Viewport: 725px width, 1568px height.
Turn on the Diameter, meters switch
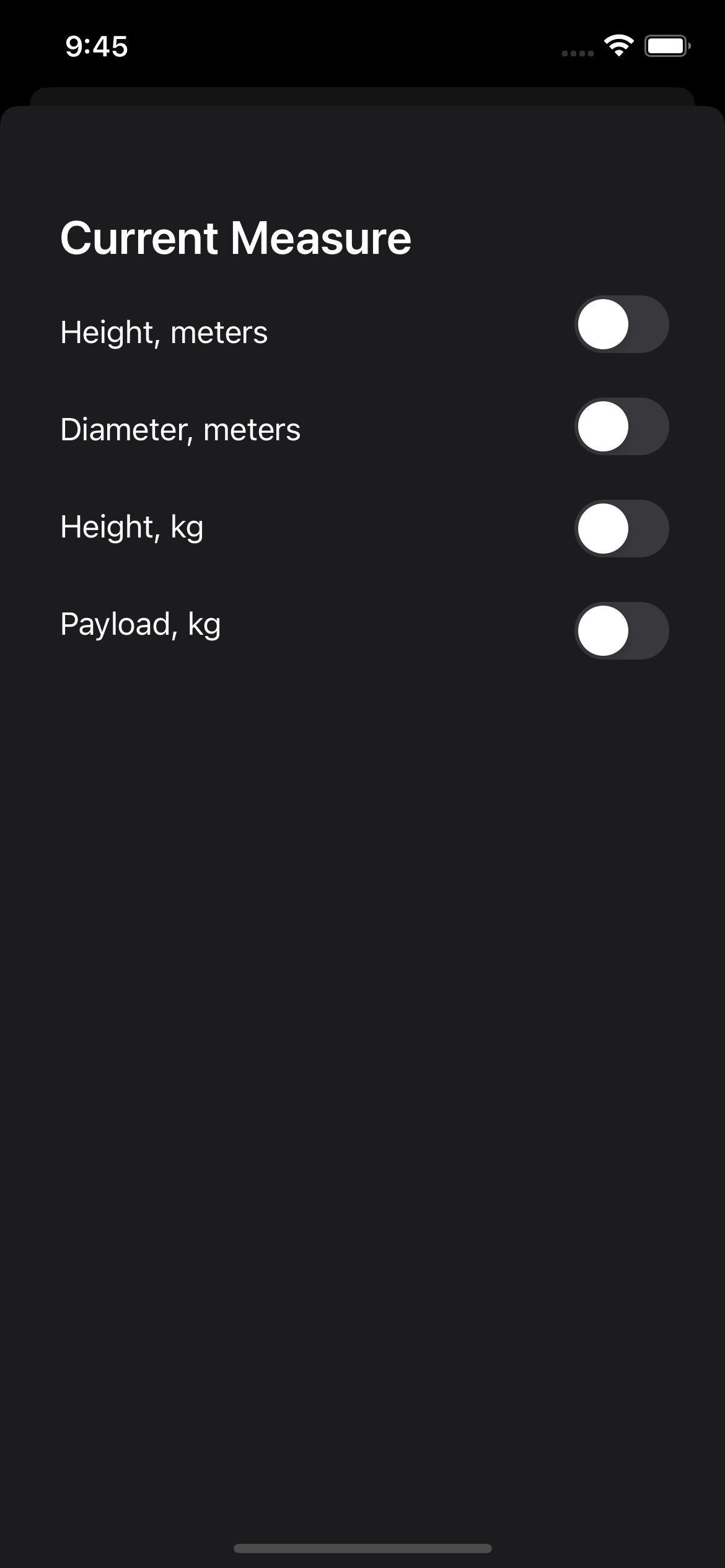pos(622,427)
